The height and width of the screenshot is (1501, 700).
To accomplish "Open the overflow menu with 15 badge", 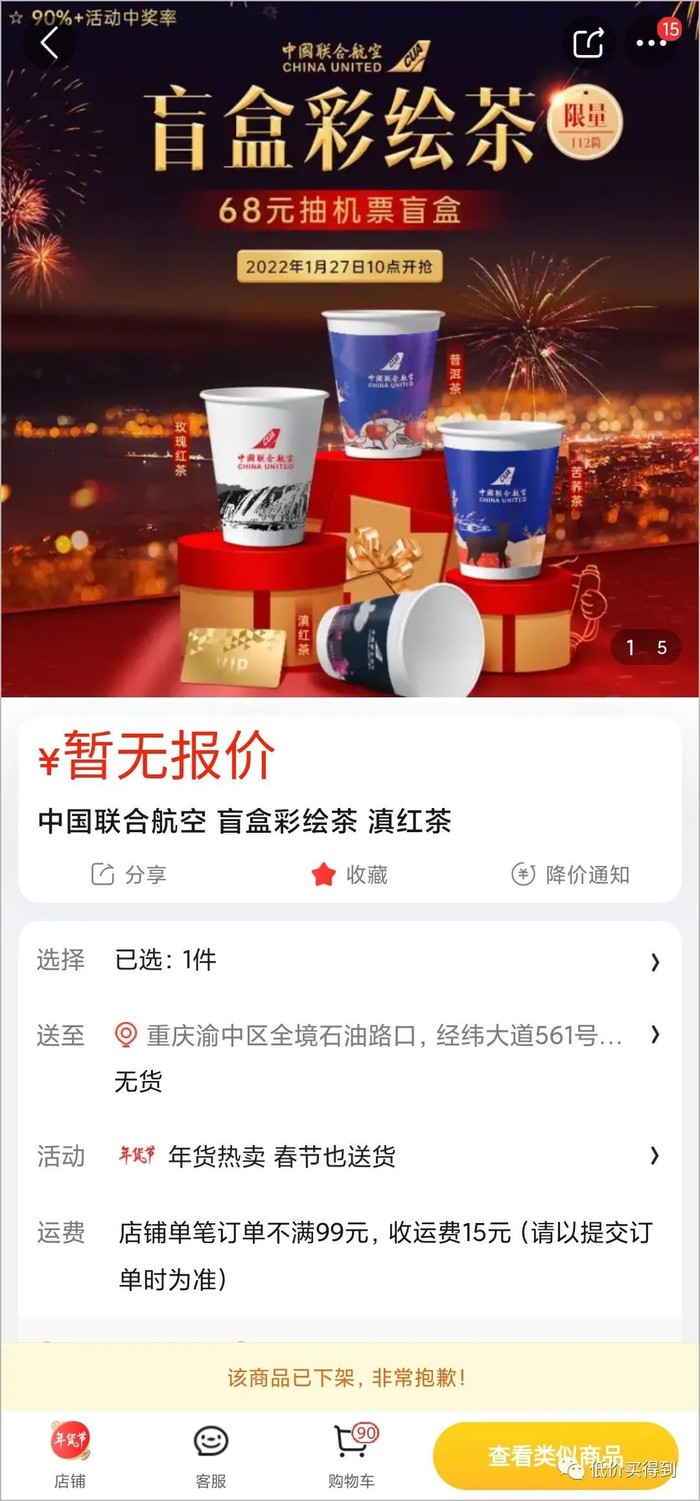I will point(651,43).
